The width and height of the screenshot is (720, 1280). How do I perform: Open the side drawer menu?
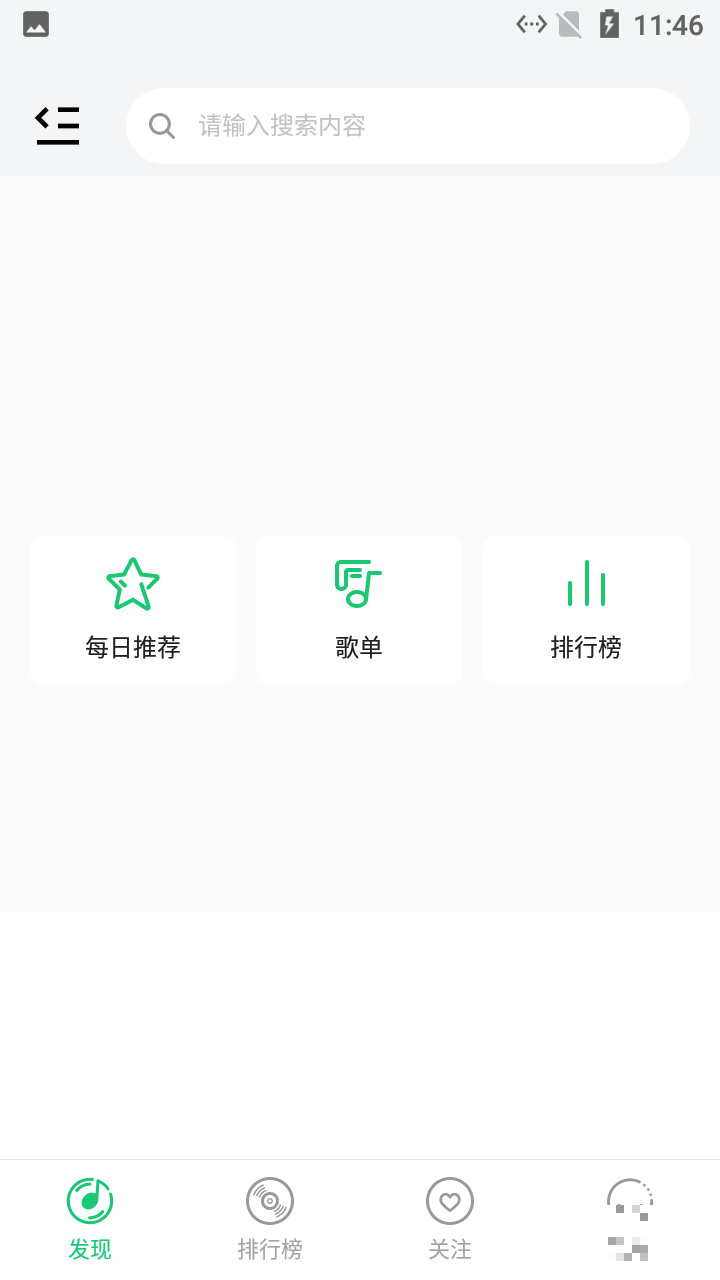click(x=58, y=126)
